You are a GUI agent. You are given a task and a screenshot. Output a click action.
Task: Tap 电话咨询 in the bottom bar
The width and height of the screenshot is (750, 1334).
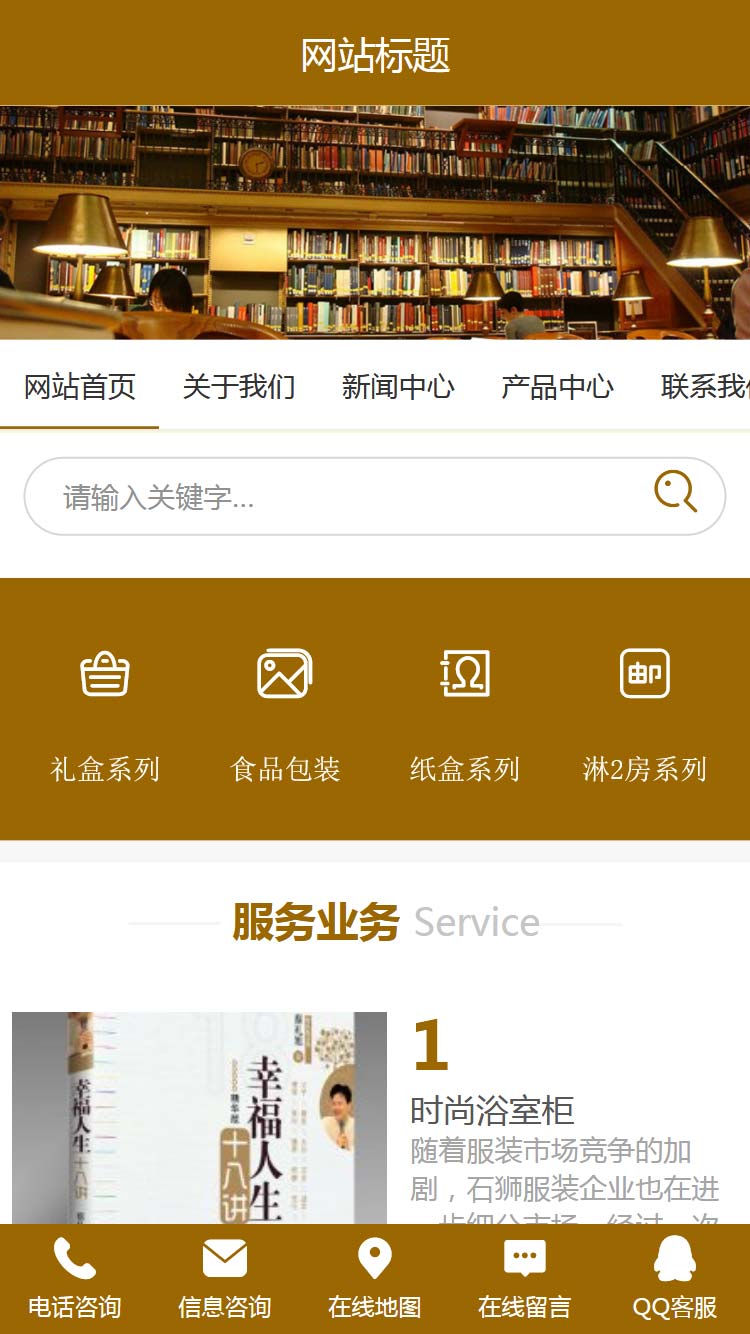click(x=75, y=1279)
